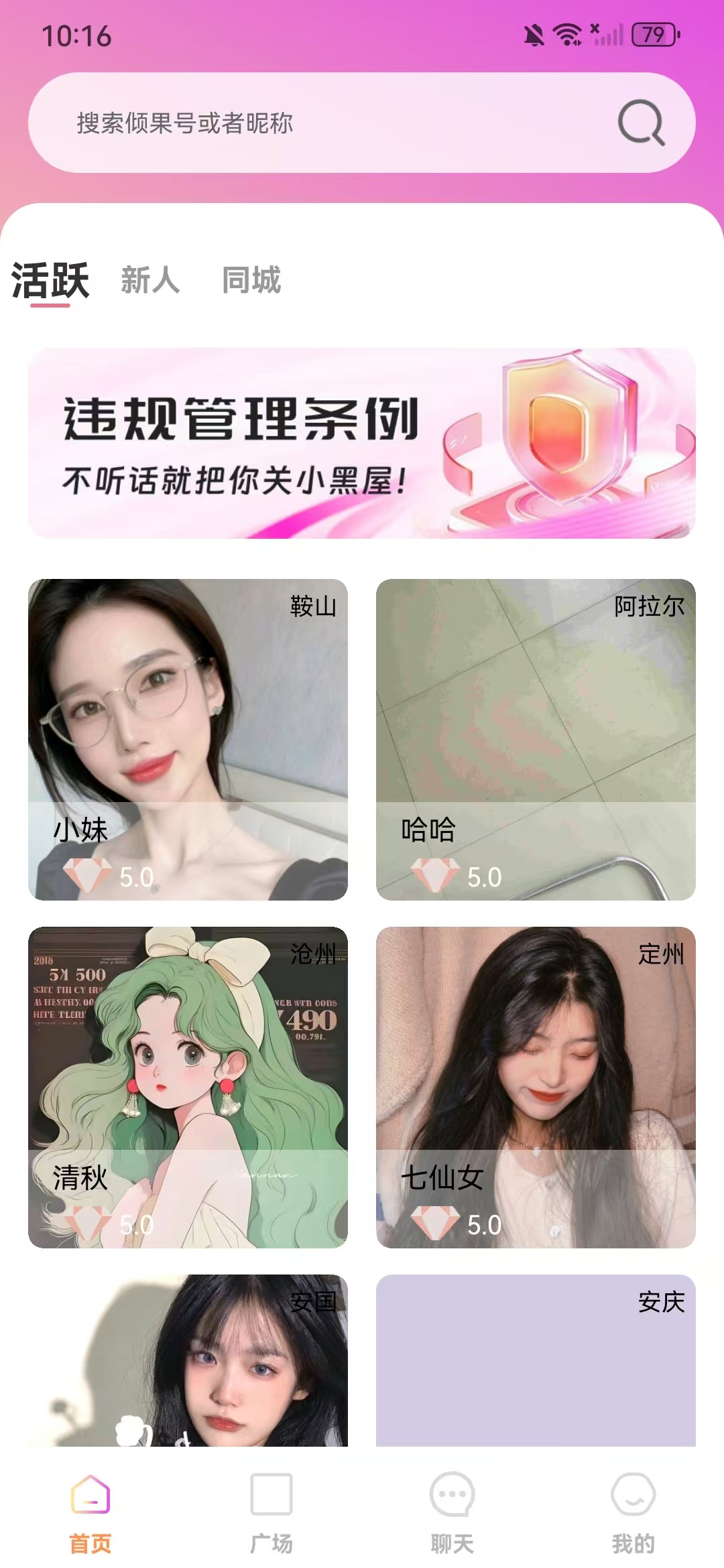Switch to the 同城 tab
724x1568 pixels.
251,280
